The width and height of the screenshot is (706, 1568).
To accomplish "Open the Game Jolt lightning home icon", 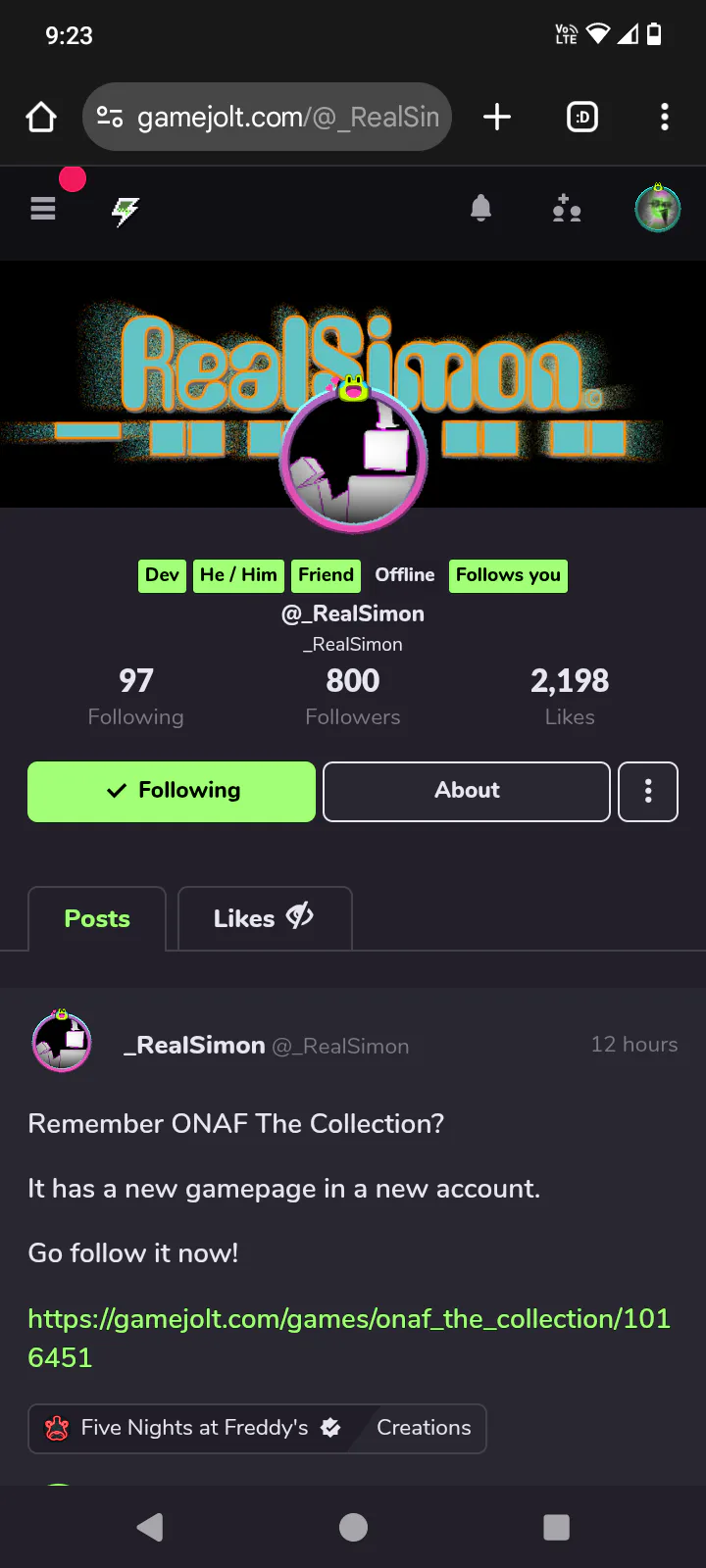I will point(126,210).
